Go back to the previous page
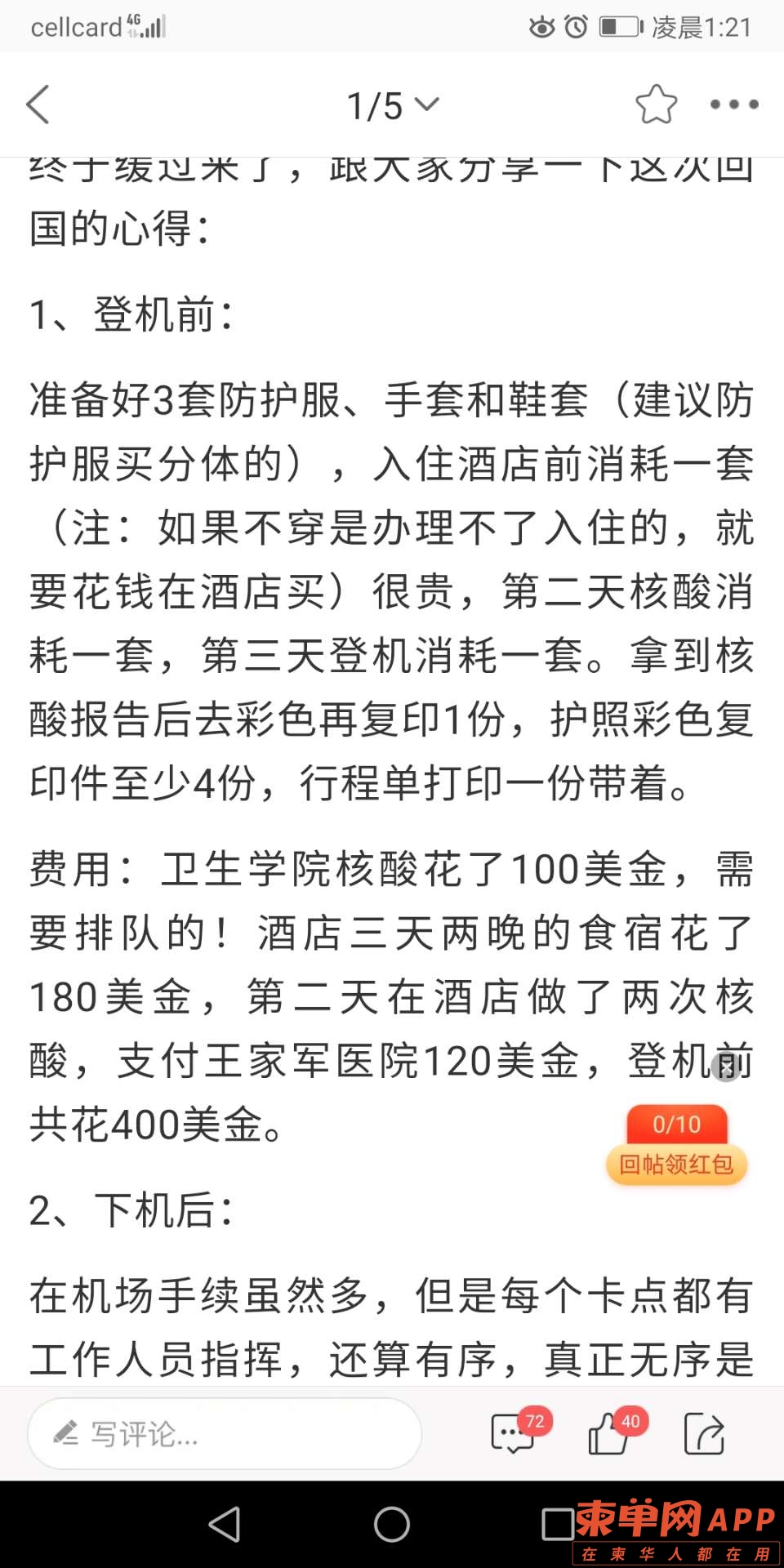 (x=38, y=105)
